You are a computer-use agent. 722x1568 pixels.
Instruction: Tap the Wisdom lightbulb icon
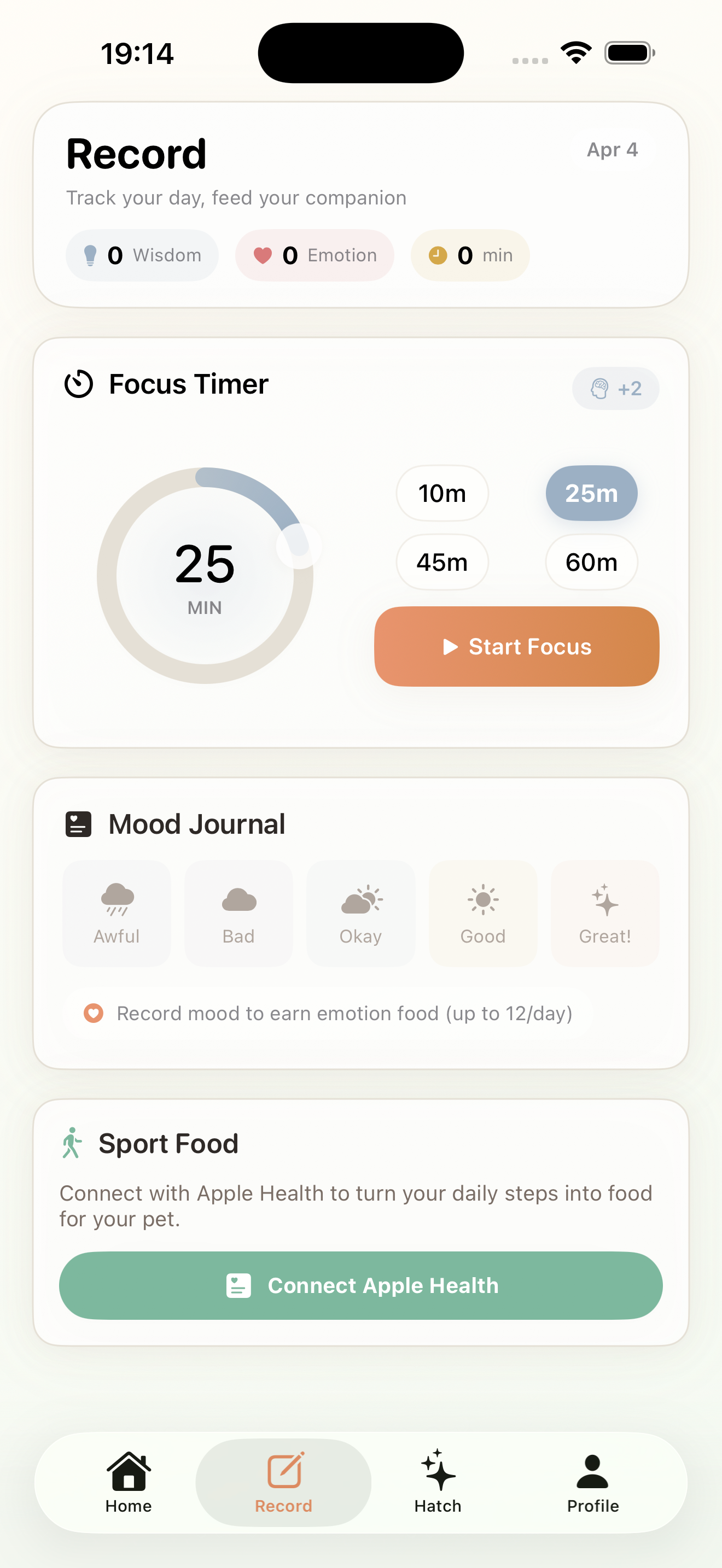[x=90, y=255]
